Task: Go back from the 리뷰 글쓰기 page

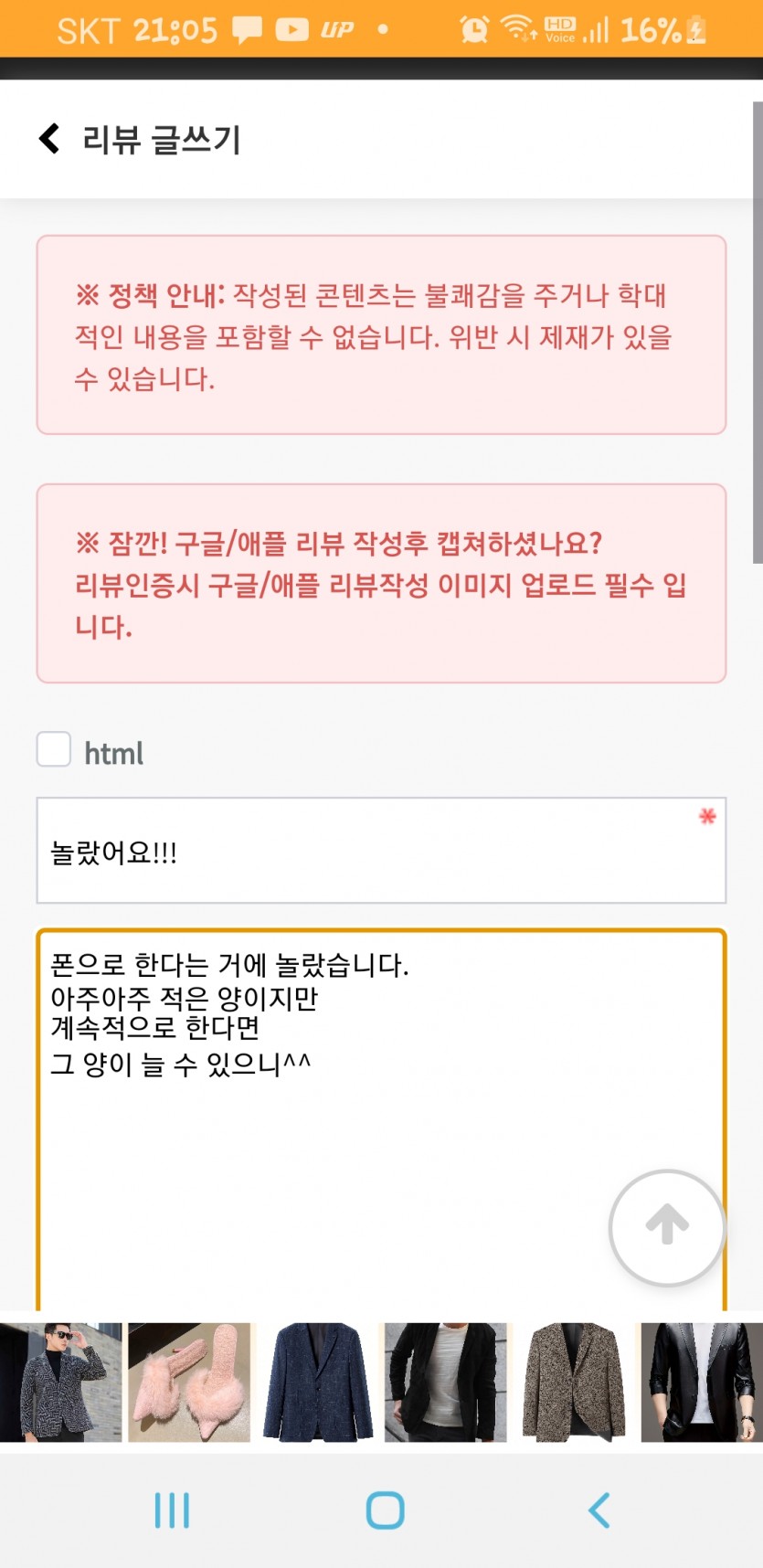Action: (x=49, y=139)
